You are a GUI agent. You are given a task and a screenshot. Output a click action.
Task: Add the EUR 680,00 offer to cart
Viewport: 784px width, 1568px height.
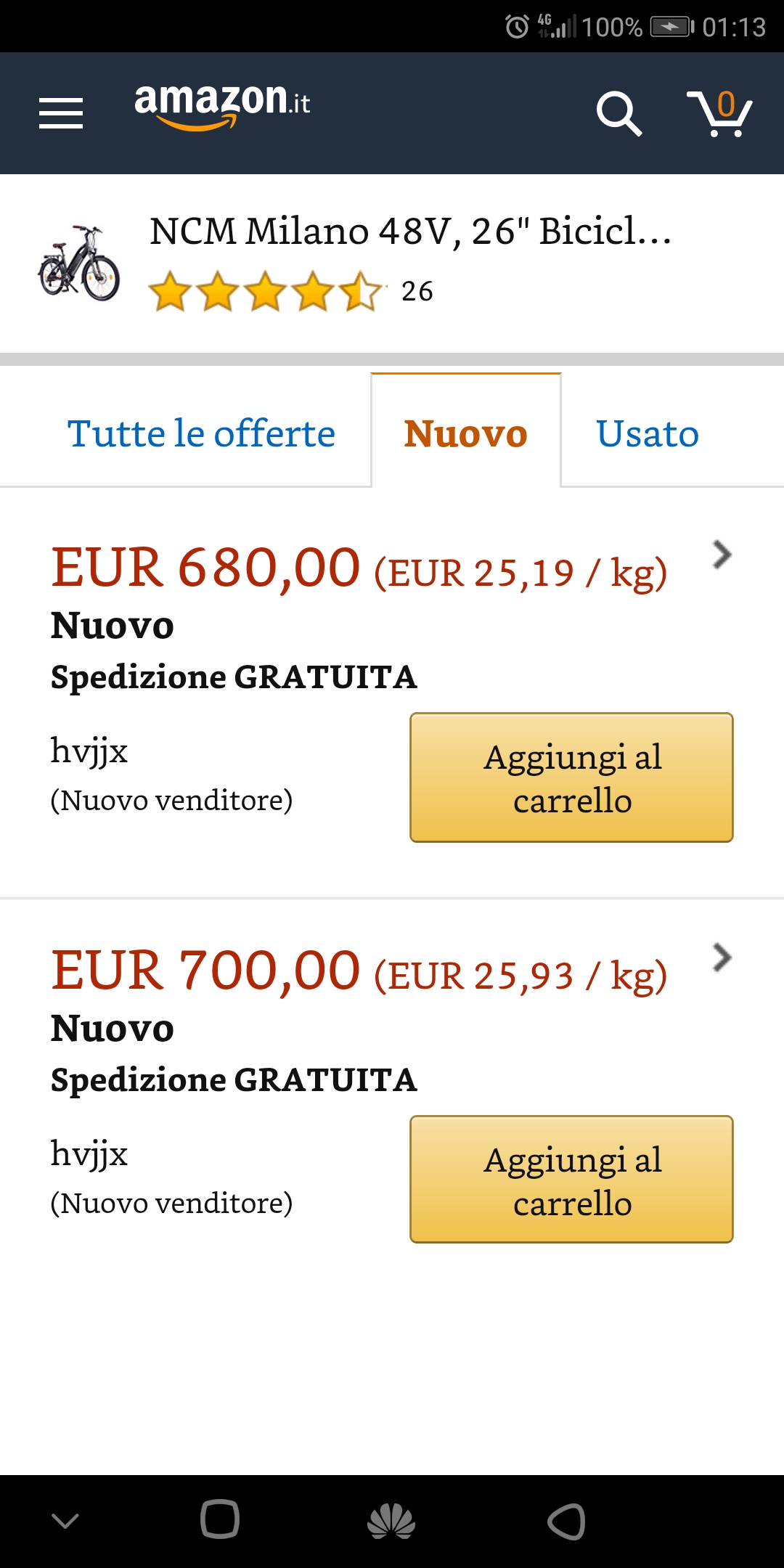[572, 777]
